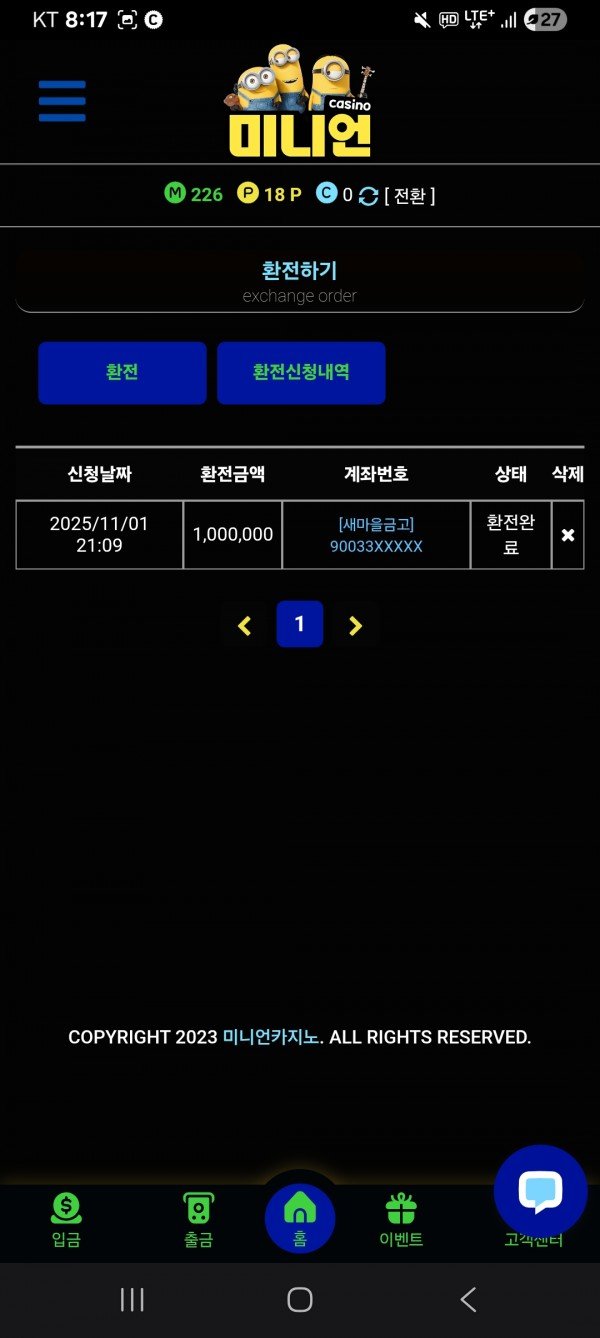
Task: Go to the 홈 home tab
Action: [300, 1218]
